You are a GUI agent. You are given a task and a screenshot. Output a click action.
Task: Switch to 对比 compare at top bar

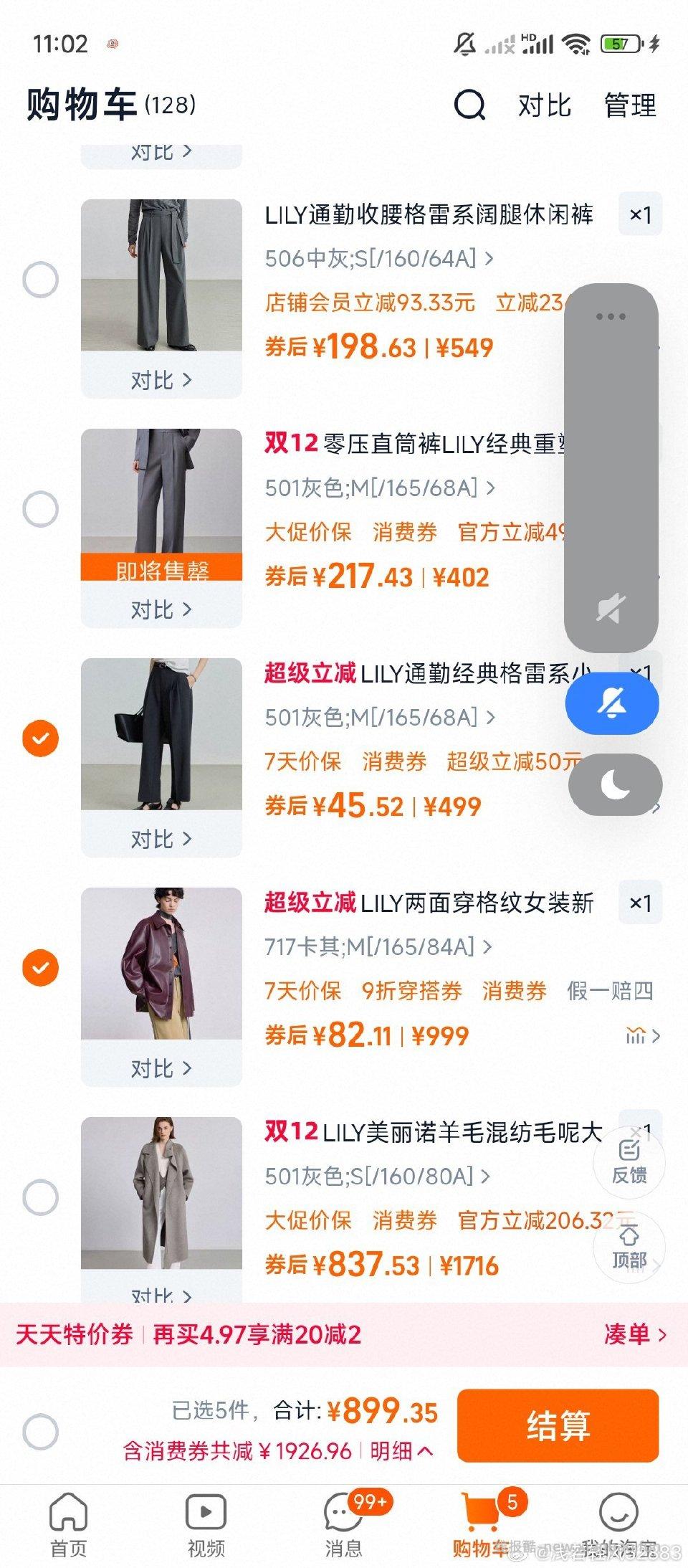click(x=546, y=106)
